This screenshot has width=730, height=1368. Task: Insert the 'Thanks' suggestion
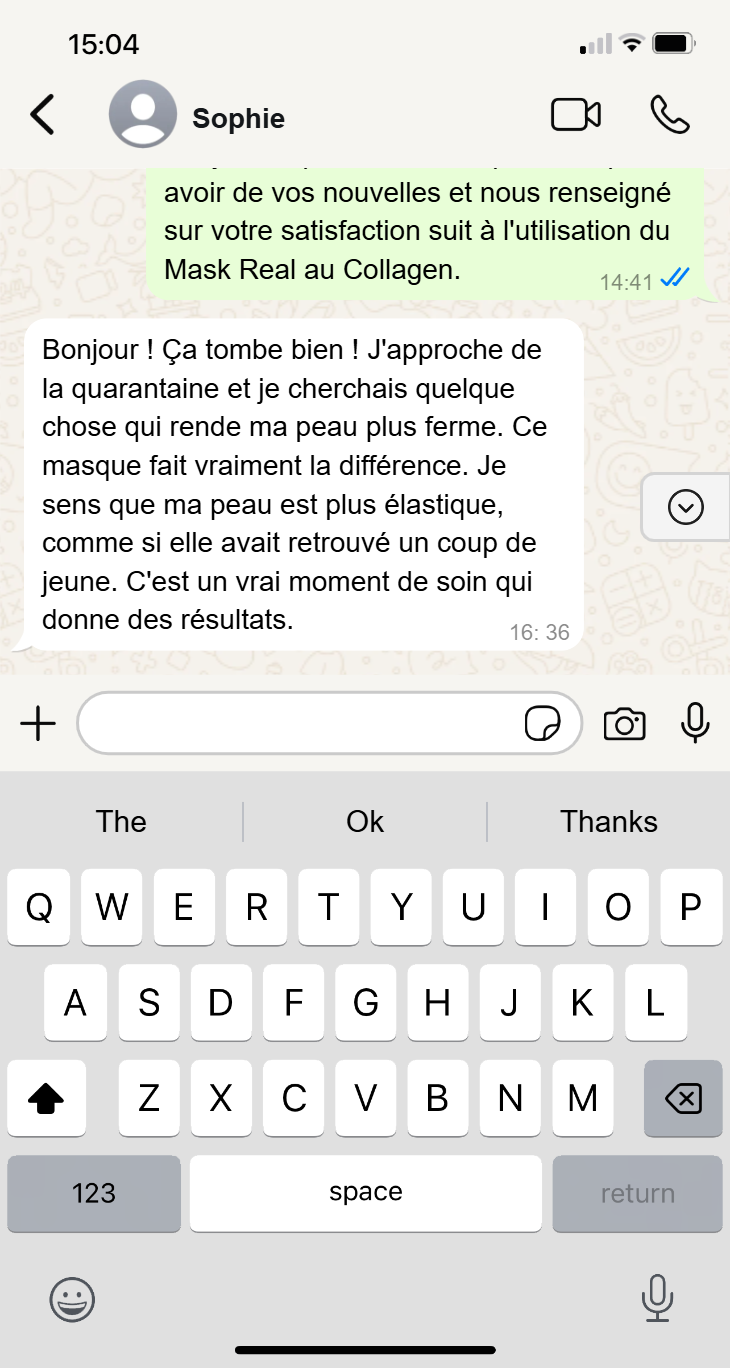[x=608, y=822]
